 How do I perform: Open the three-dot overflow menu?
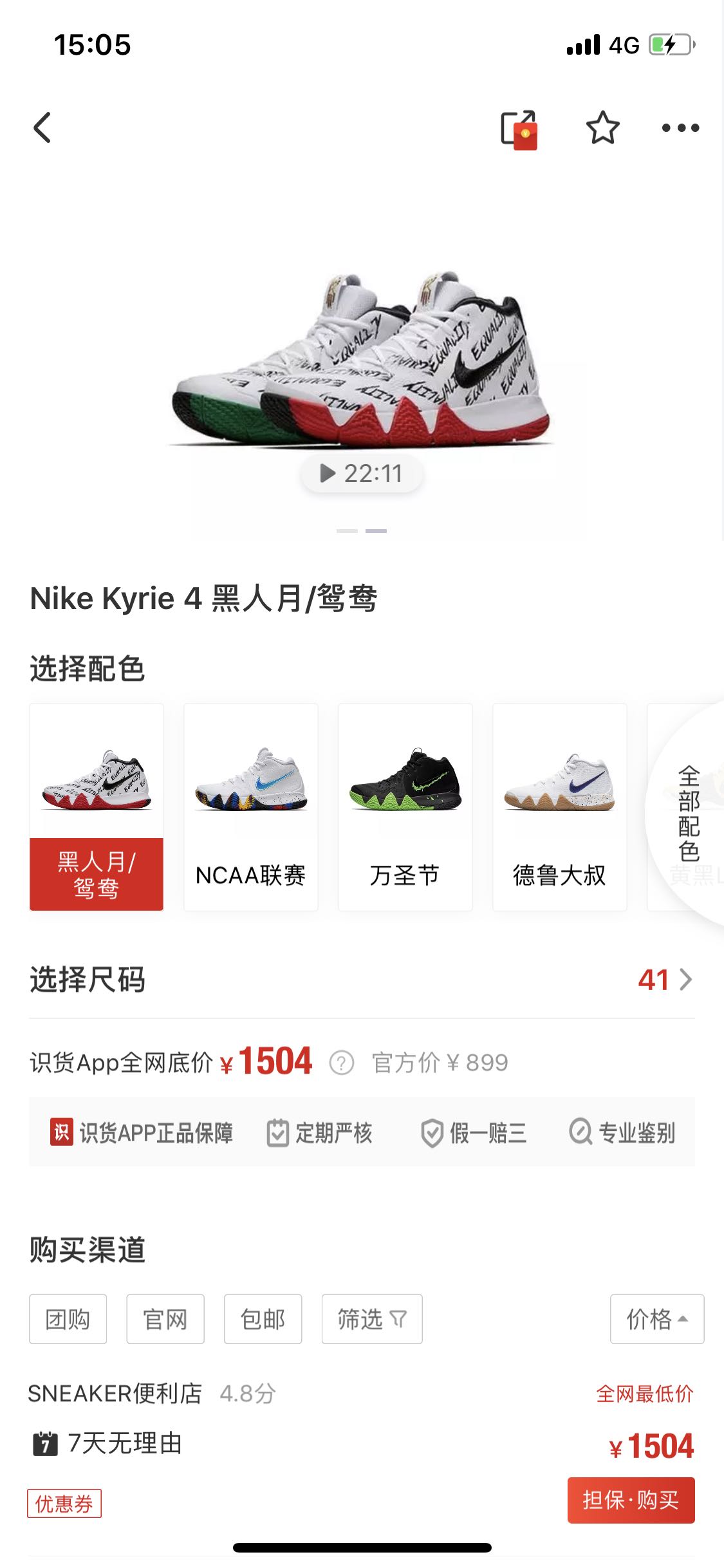tap(680, 128)
